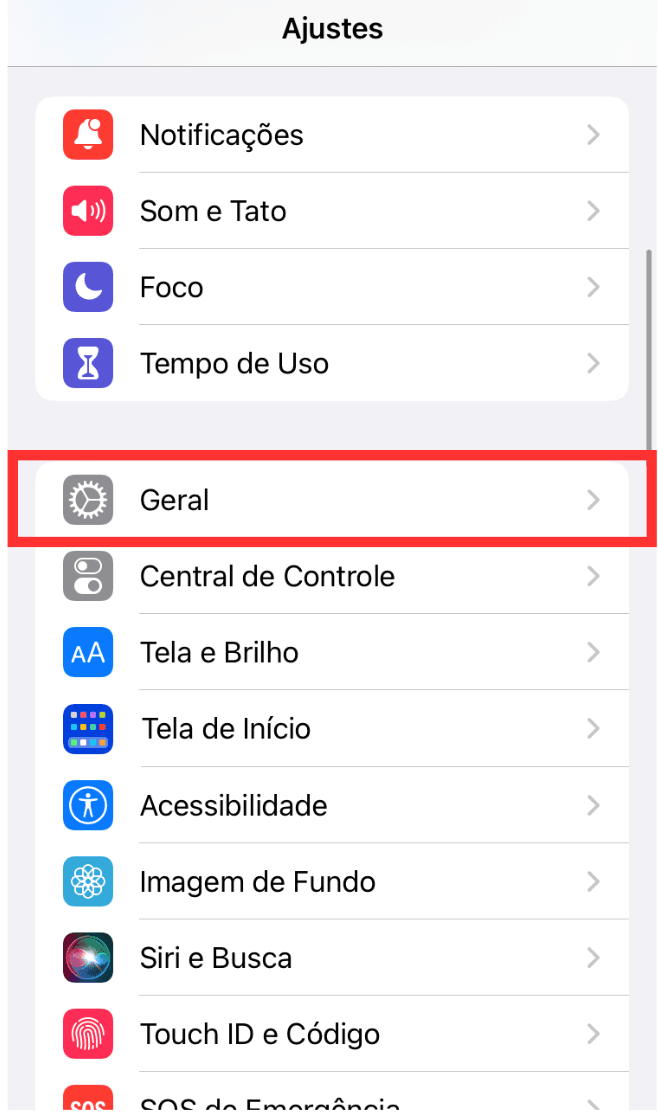The height and width of the screenshot is (1118, 658).
Task: Open Tempo de Uso
Action: coord(330,363)
